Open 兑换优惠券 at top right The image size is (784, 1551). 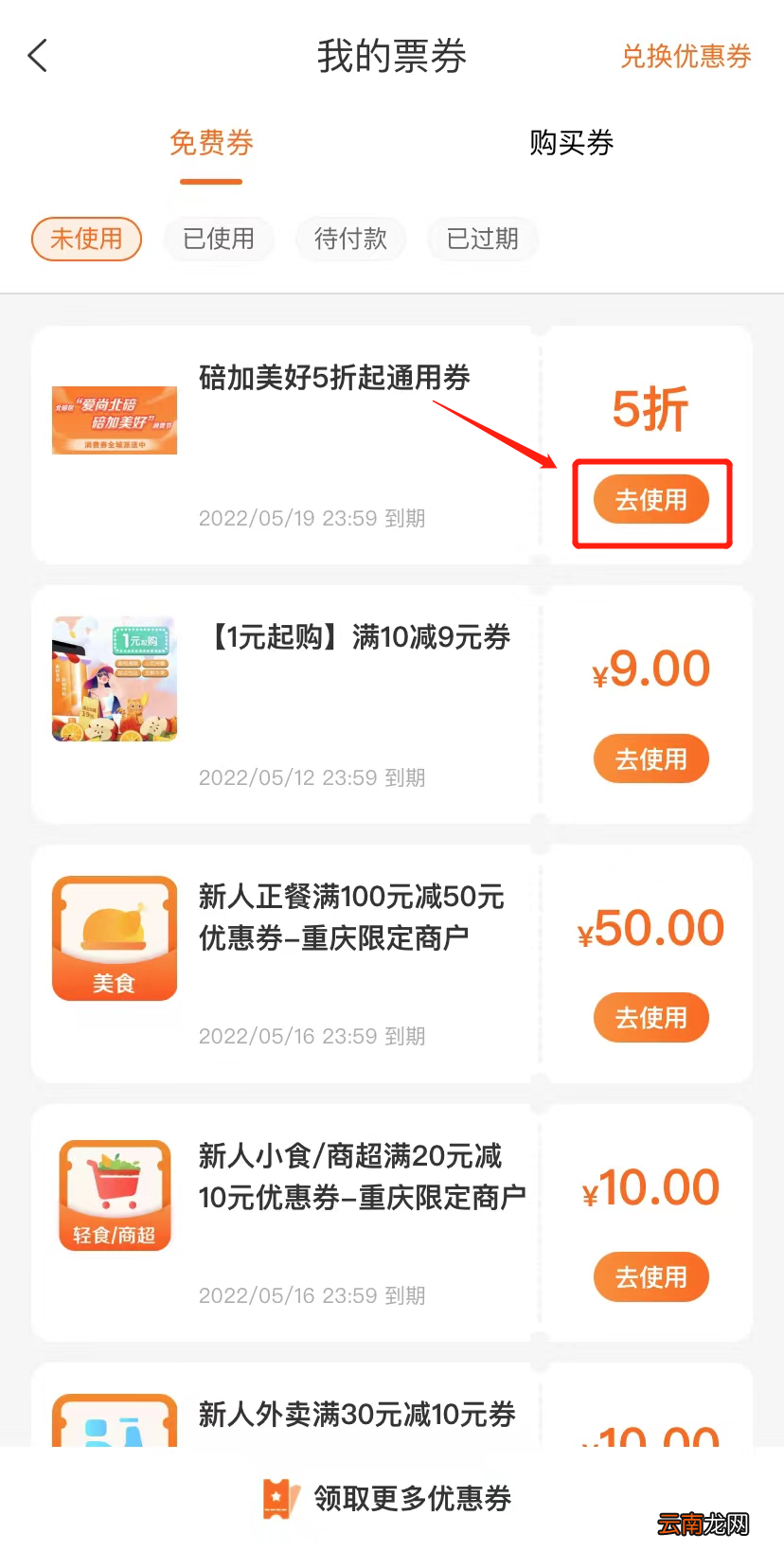[x=685, y=57]
